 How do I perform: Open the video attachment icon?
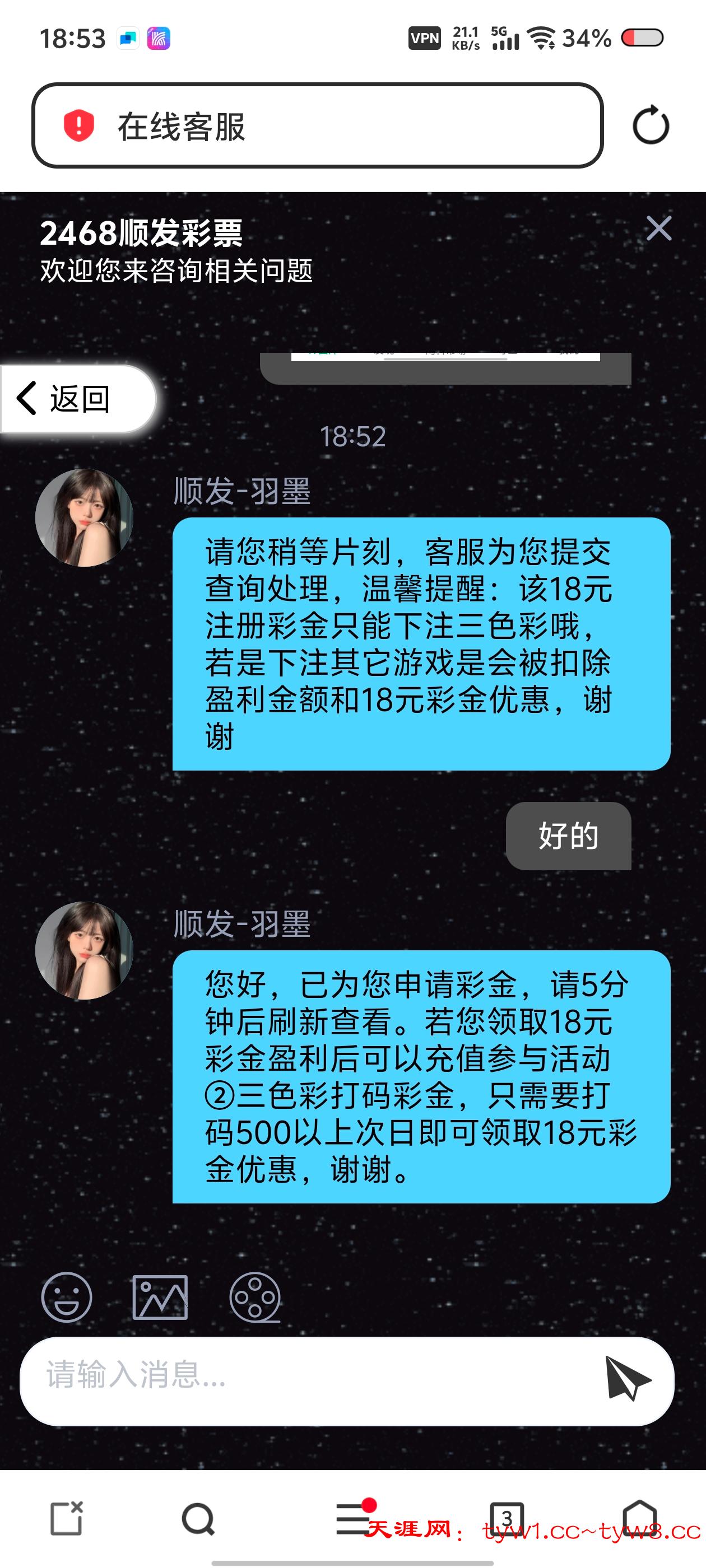[x=256, y=1297]
